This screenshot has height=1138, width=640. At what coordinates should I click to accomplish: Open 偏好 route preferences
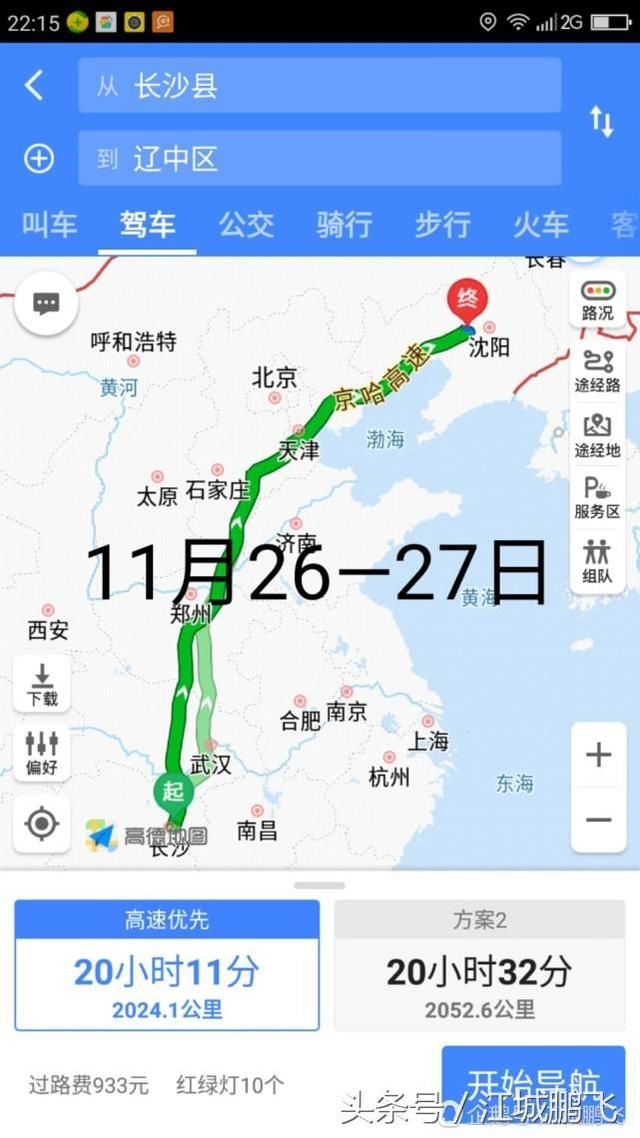[42, 753]
